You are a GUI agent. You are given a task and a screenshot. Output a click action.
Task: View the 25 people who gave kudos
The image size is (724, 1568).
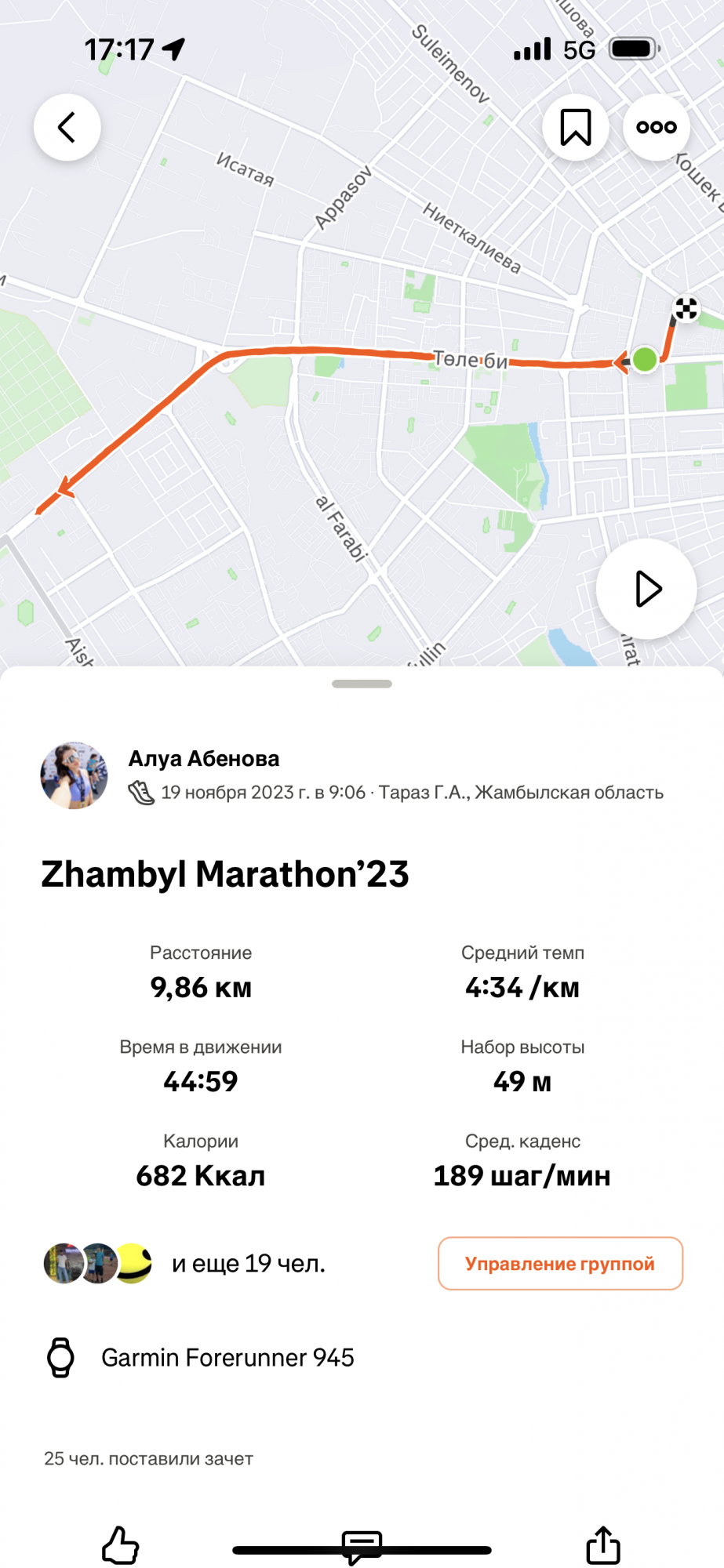point(149,1458)
